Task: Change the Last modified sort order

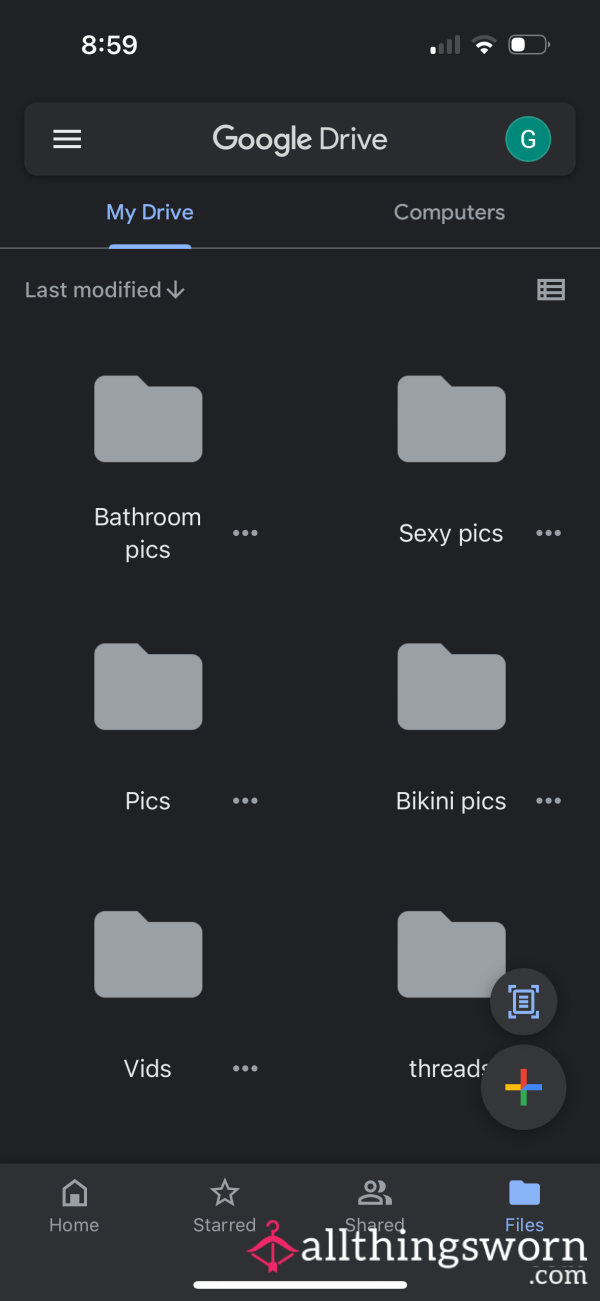Action: pos(105,290)
